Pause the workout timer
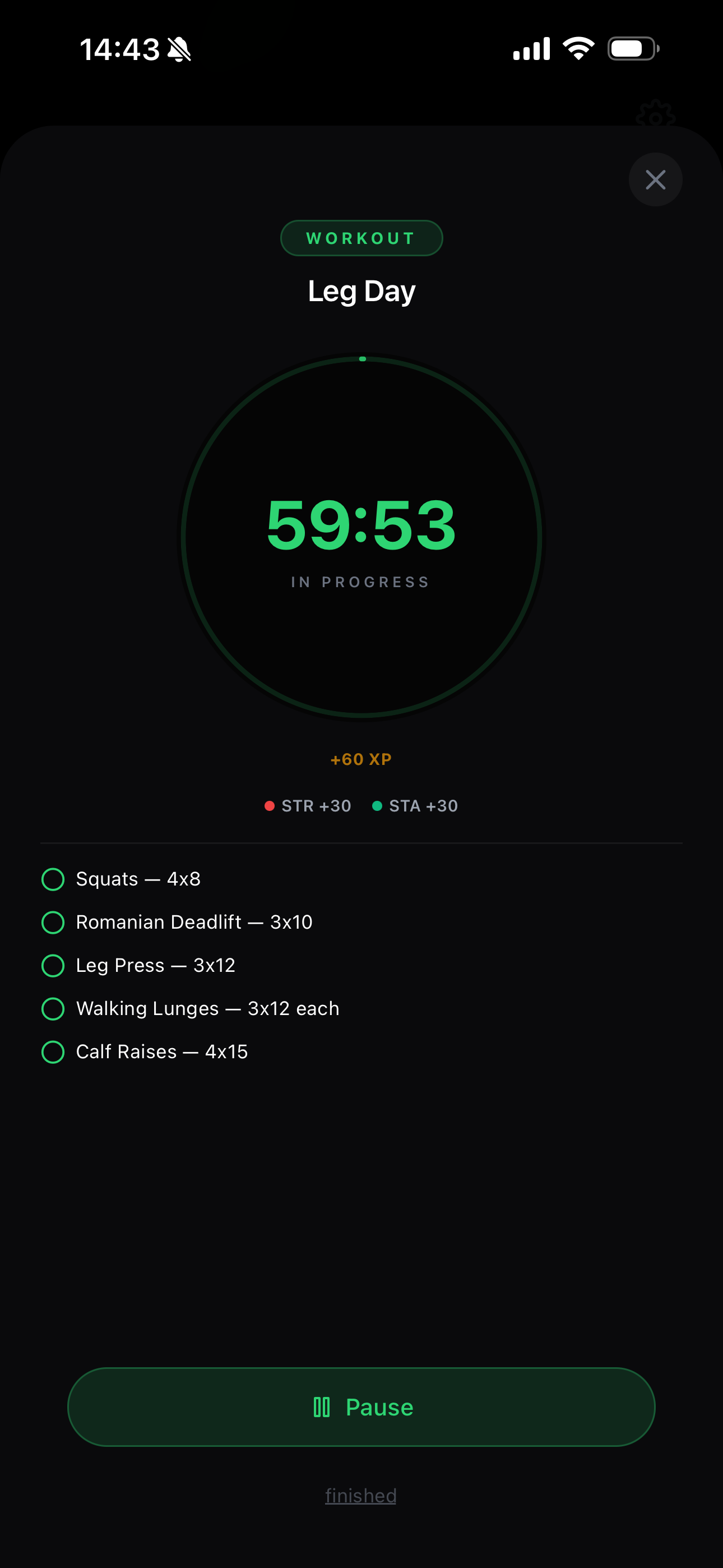Image resolution: width=723 pixels, height=1568 pixels. (x=361, y=1406)
